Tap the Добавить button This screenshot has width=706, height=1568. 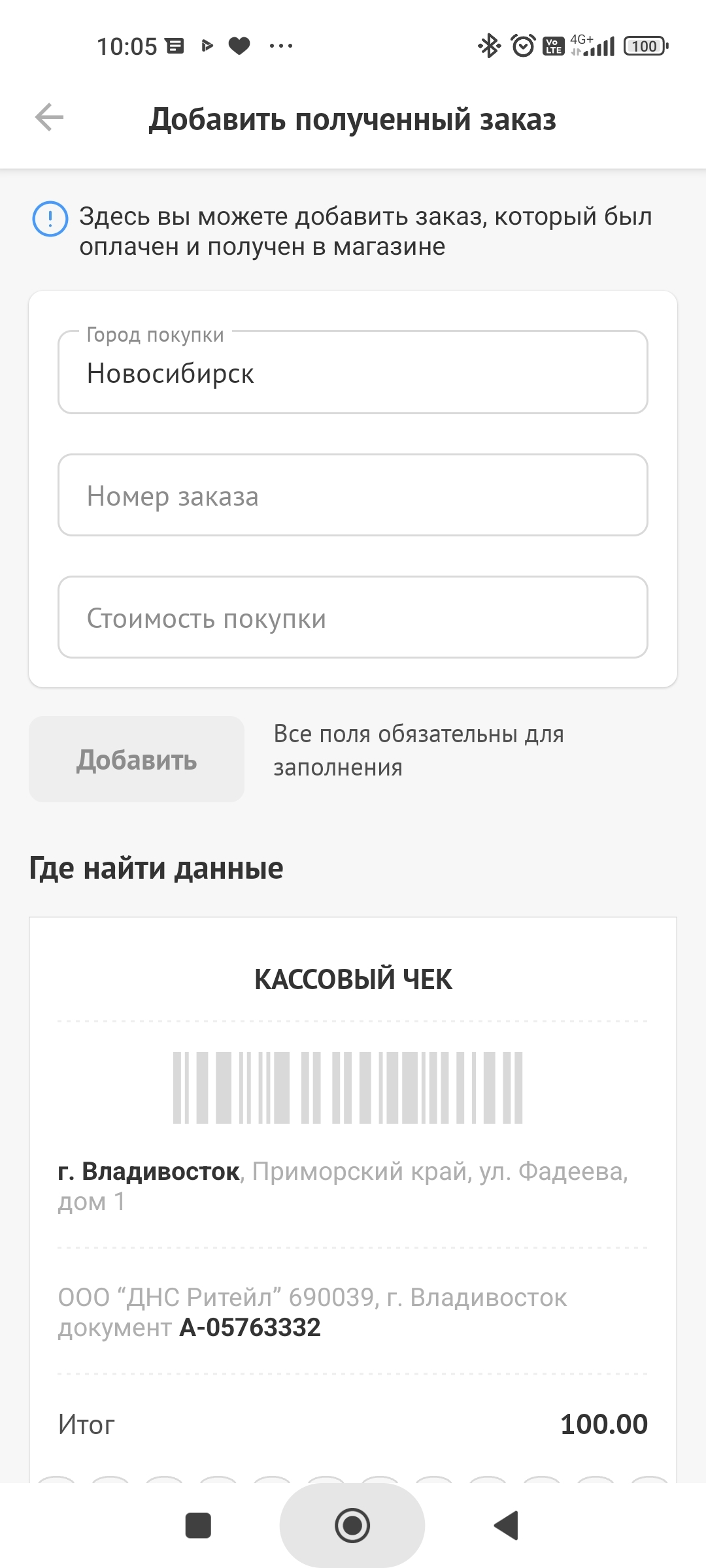coord(137,760)
